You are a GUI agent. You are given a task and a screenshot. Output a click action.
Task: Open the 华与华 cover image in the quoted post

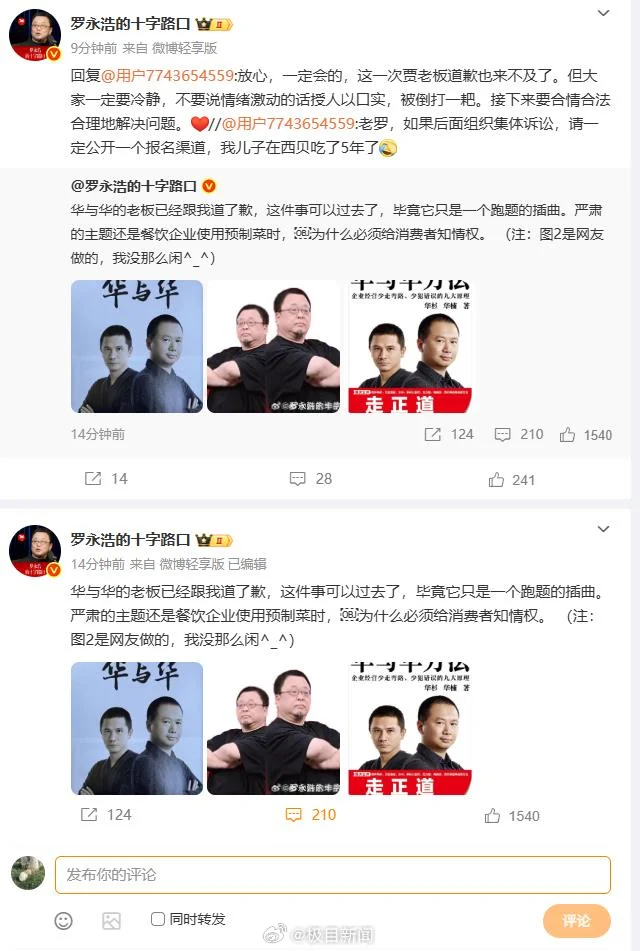click(137, 346)
